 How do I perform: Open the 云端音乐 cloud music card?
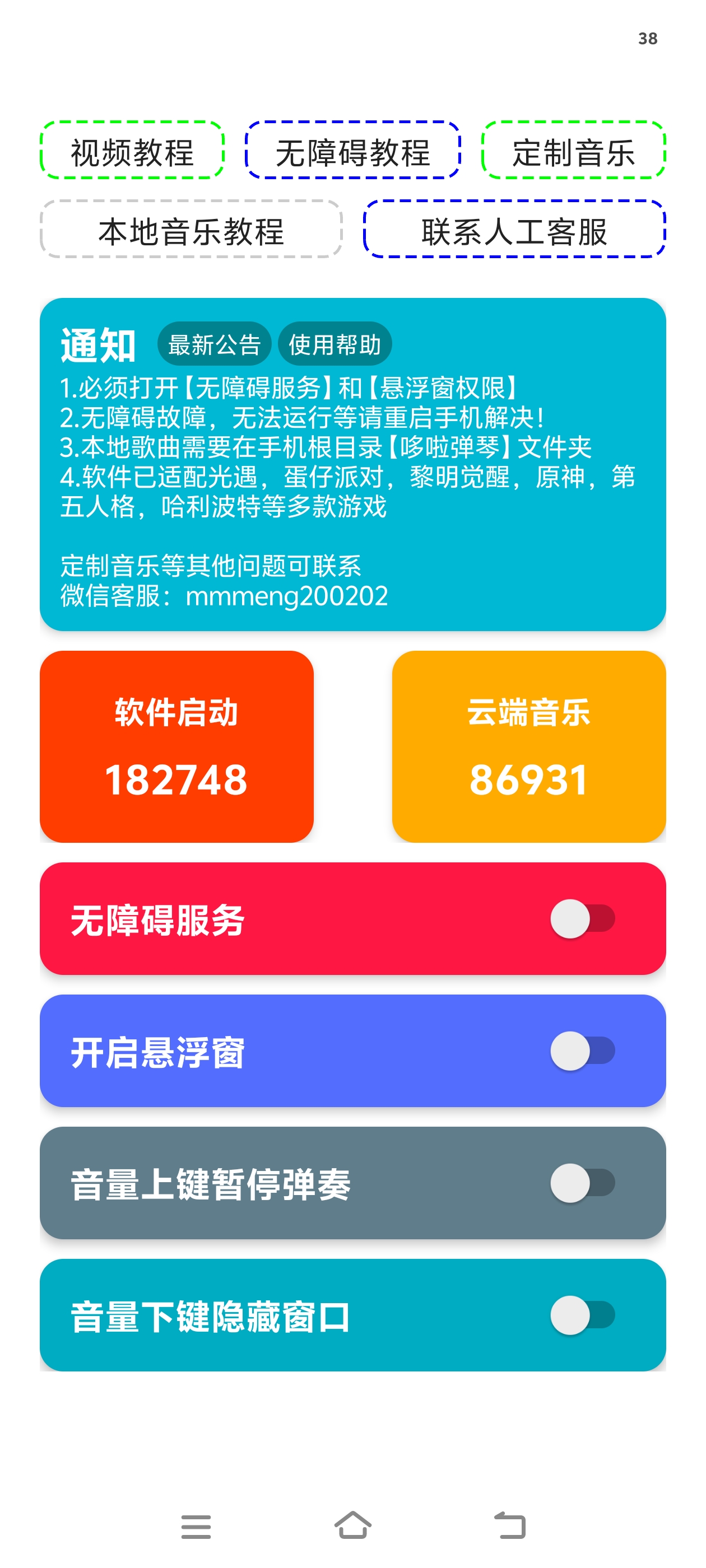529,746
